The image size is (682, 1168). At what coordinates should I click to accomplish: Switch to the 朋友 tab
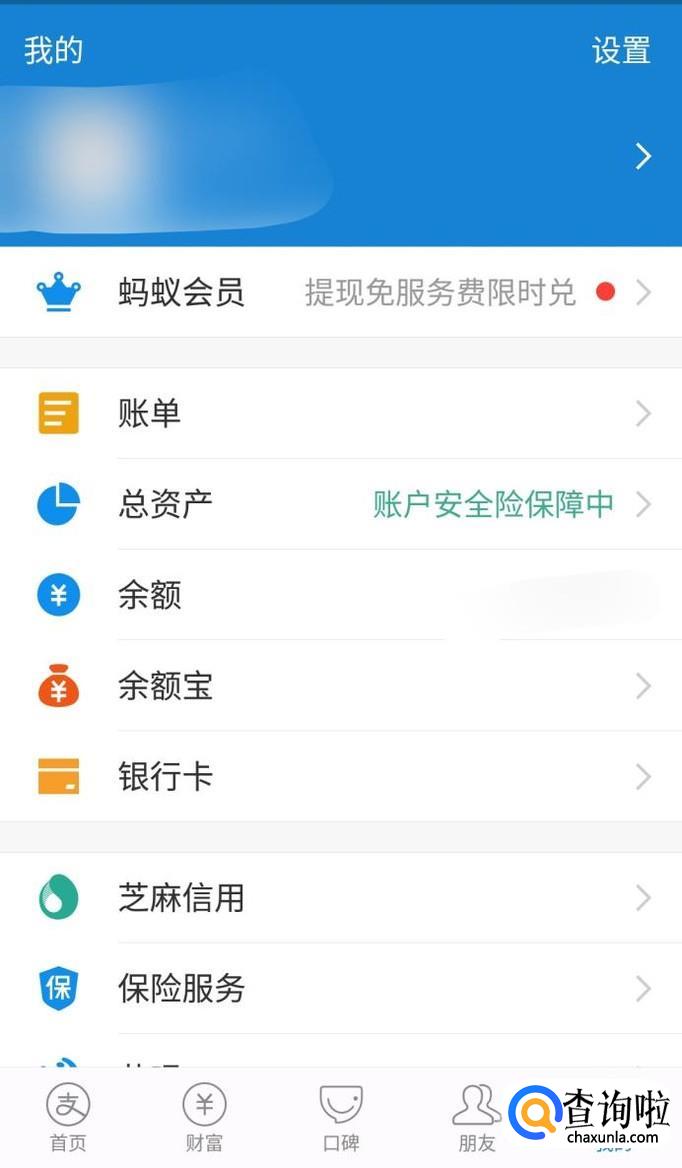[476, 1118]
